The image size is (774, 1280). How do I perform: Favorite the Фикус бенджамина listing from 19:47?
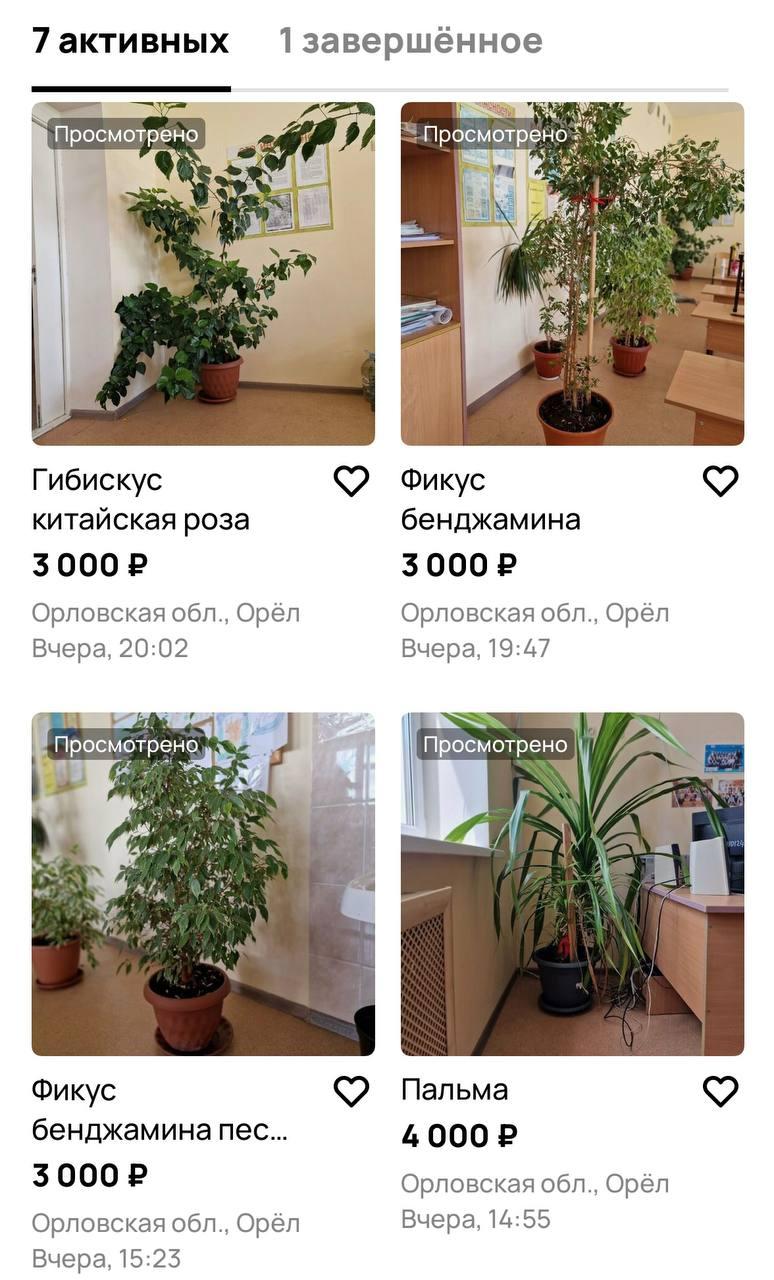pos(720,482)
